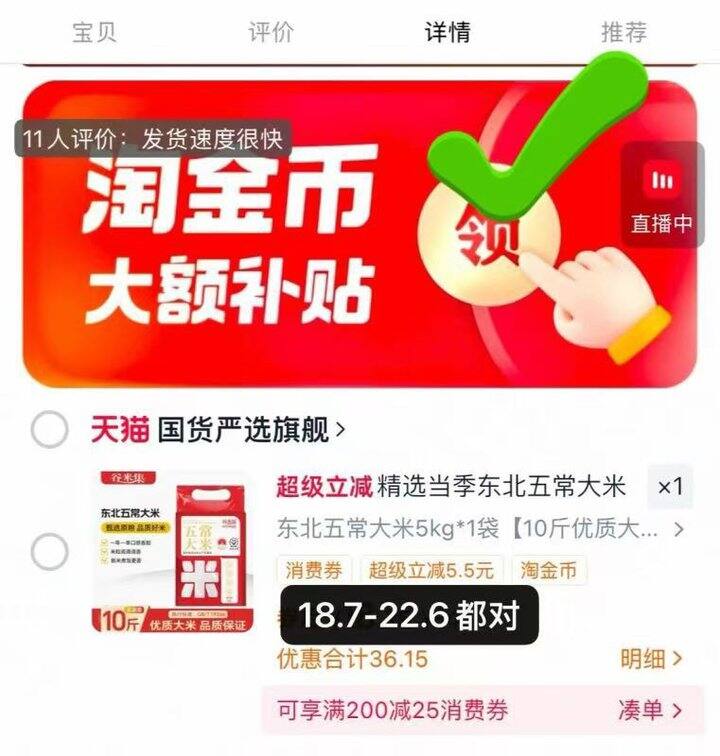This screenshot has width=720, height=756.
Task: Select the 详情 tab
Action: tap(447, 31)
